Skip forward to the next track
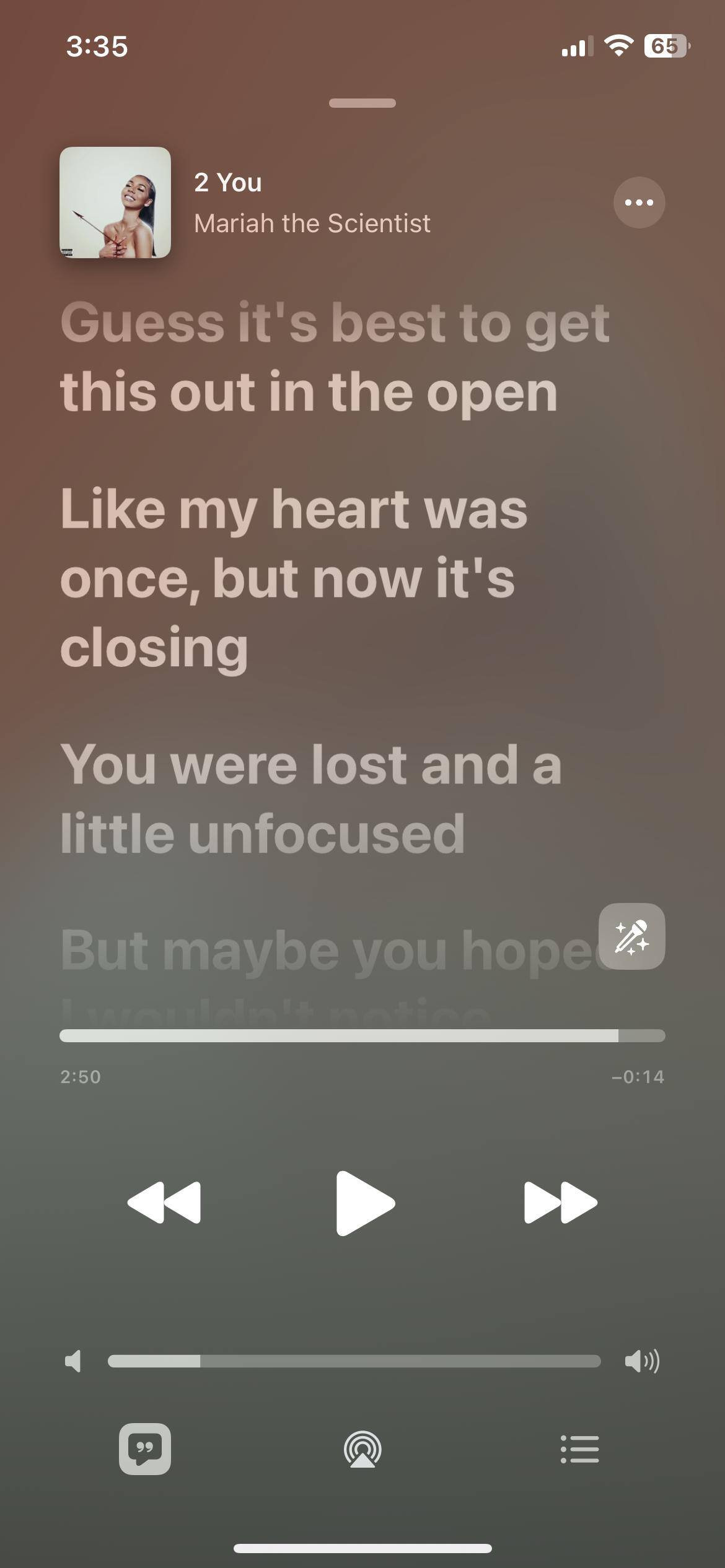Viewport: 725px width, 1568px height. coord(560,1203)
